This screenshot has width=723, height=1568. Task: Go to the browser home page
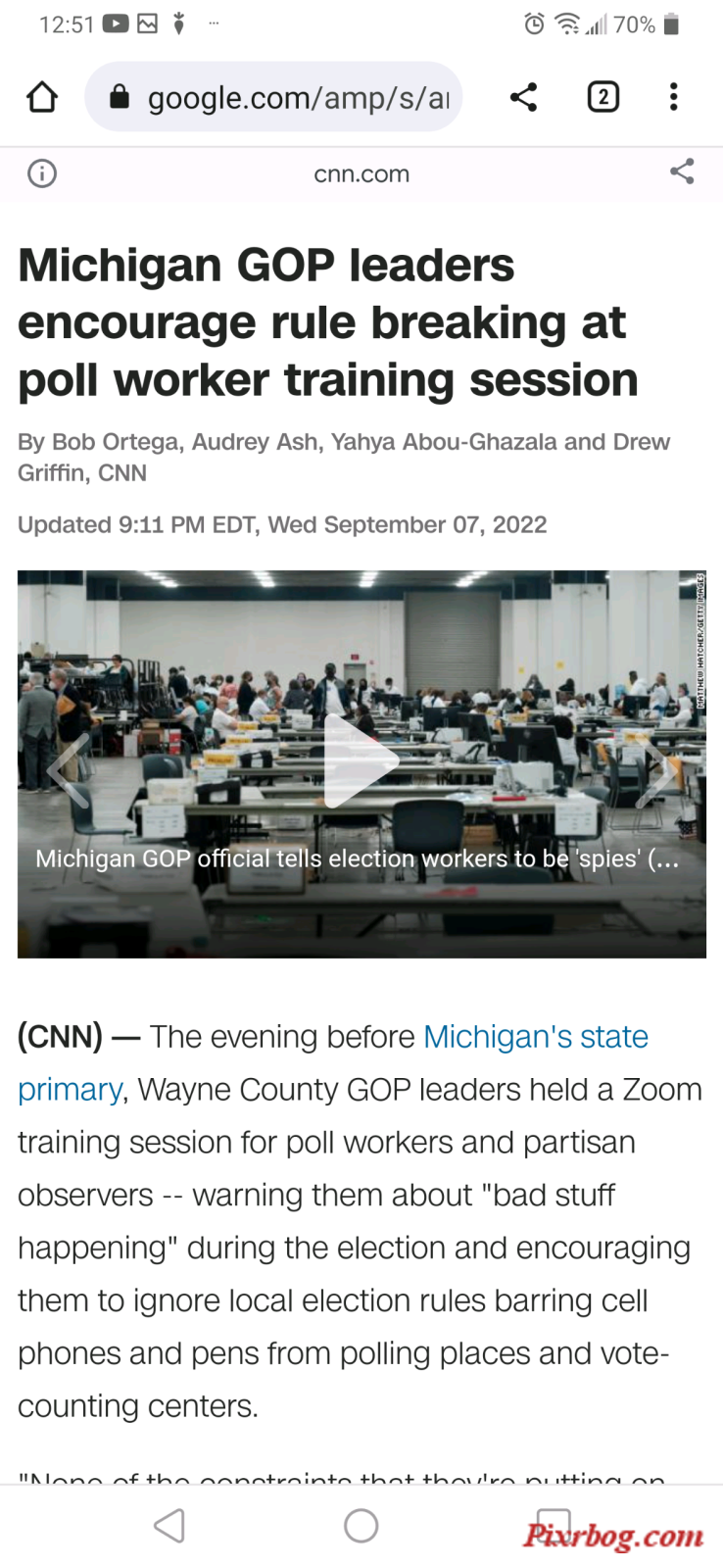(x=42, y=97)
